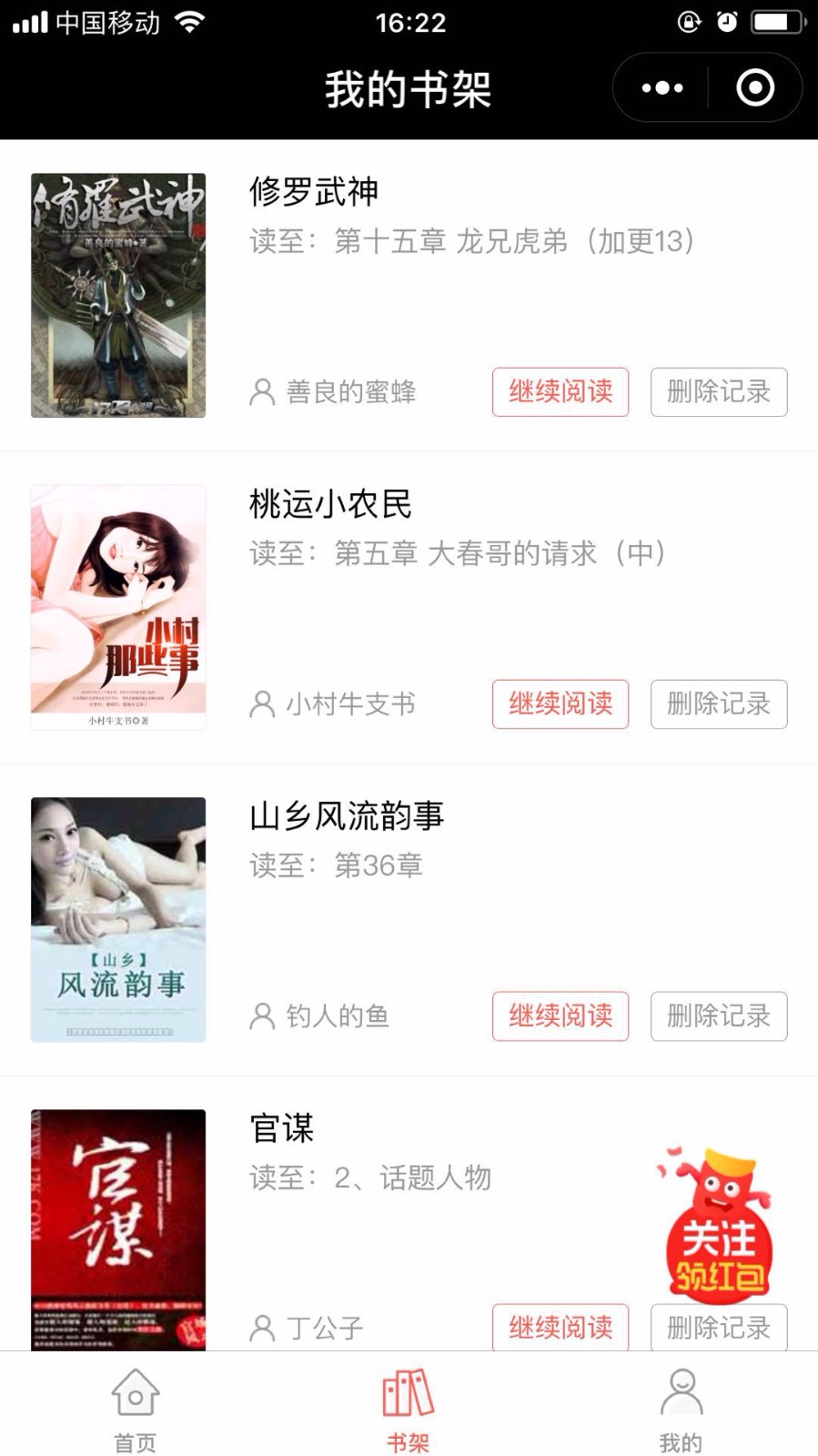
Task: Continue reading 桃运小农民
Action: point(560,704)
